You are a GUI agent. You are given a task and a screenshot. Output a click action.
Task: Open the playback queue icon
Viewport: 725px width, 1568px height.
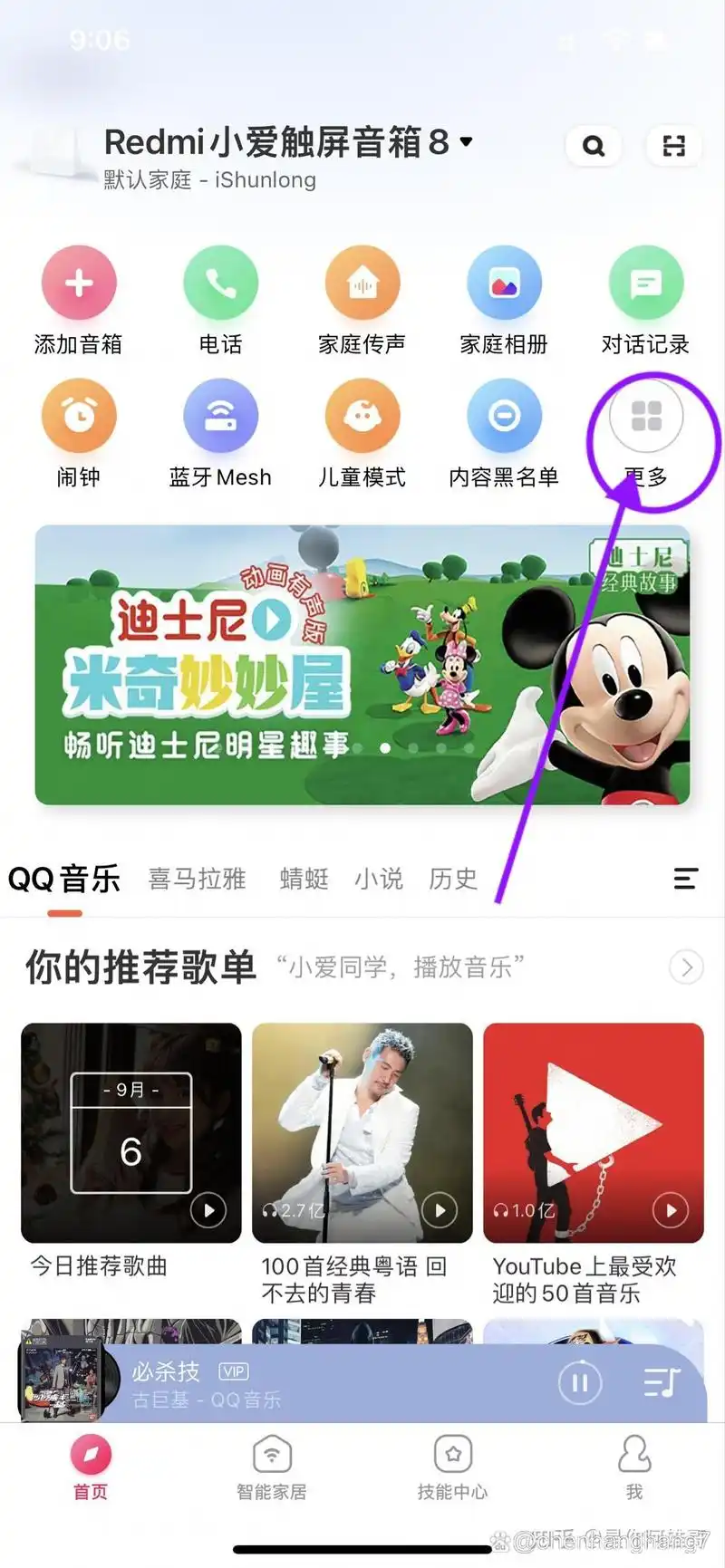coord(662,1383)
